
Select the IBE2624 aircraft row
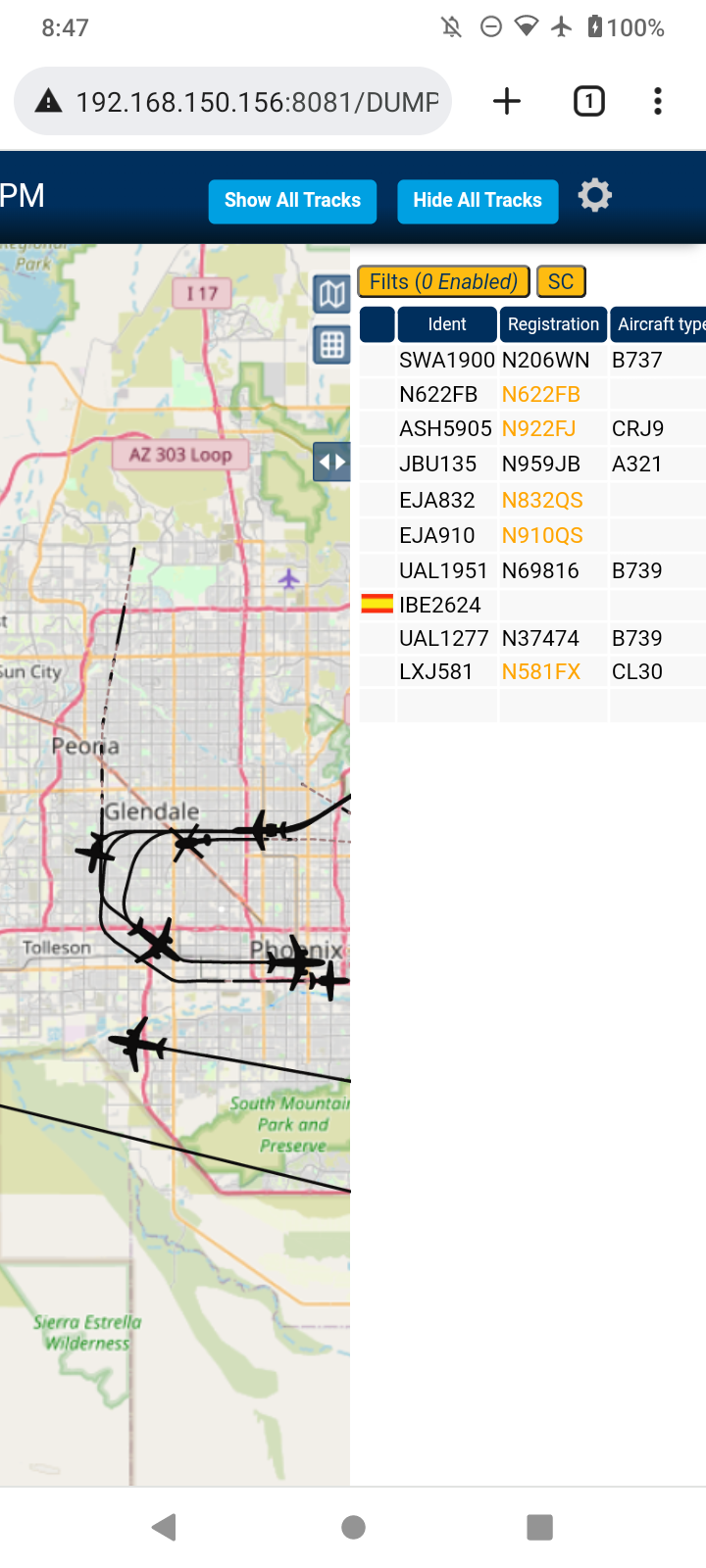(532, 605)
